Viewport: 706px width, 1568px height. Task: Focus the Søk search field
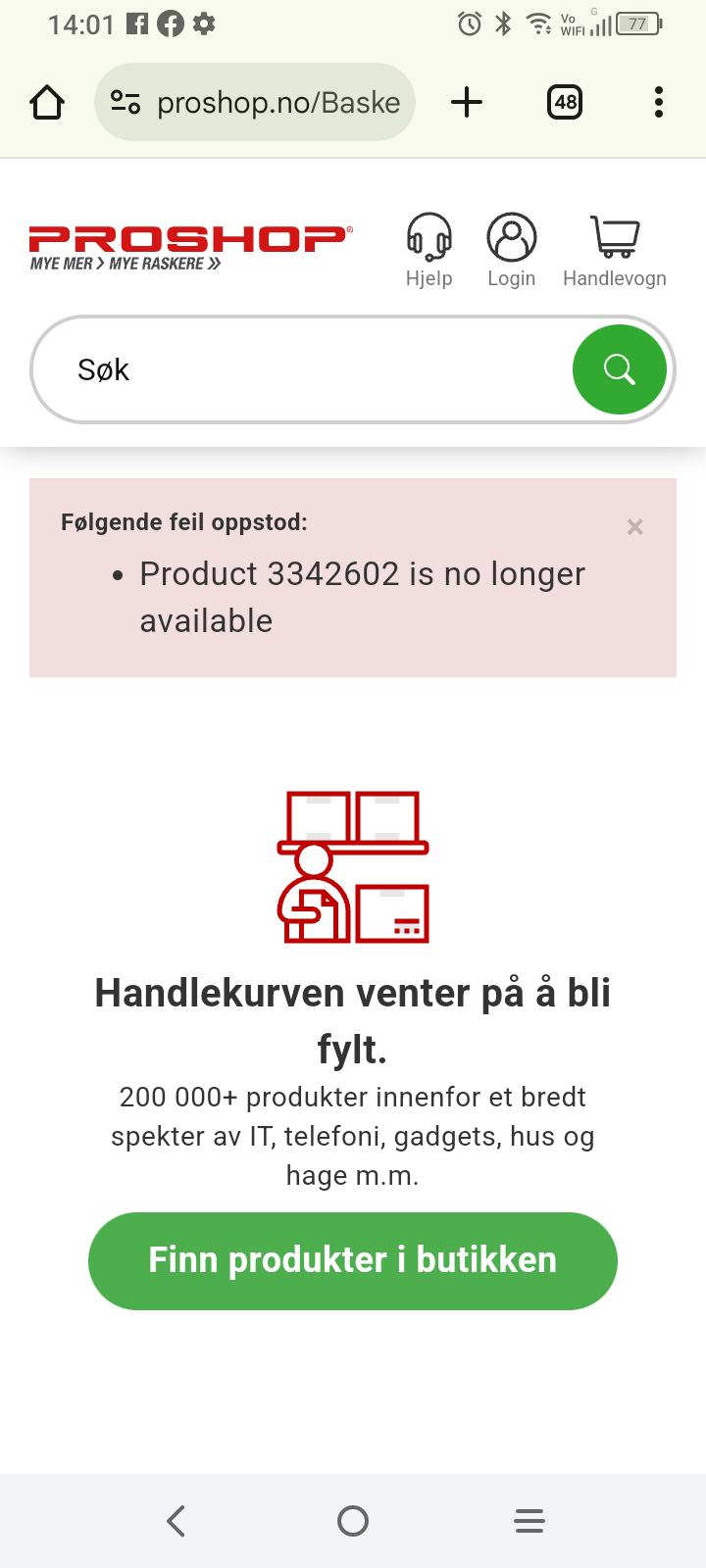[302, 369]
